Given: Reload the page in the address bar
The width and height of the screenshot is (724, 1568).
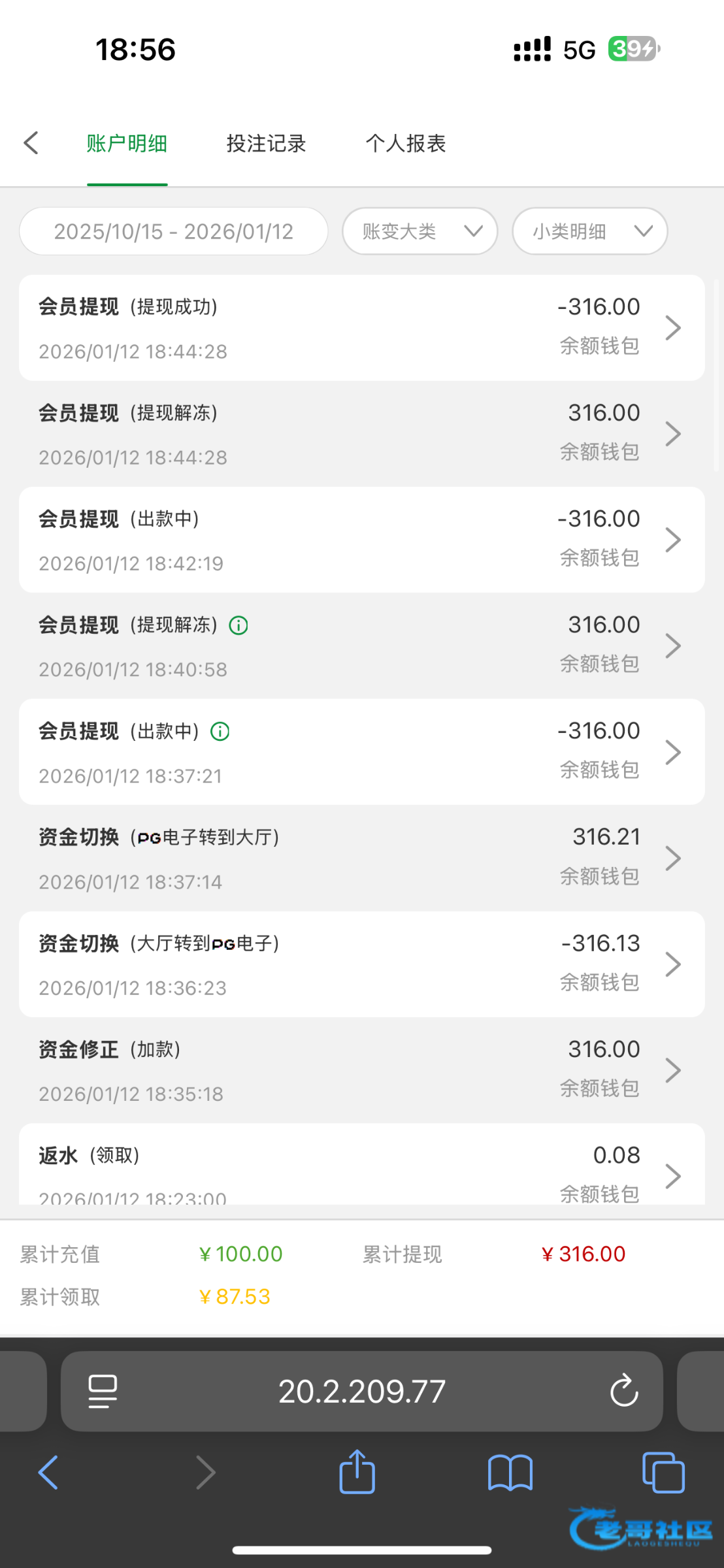Looking at the screenshot, I should coord(624,1390).
